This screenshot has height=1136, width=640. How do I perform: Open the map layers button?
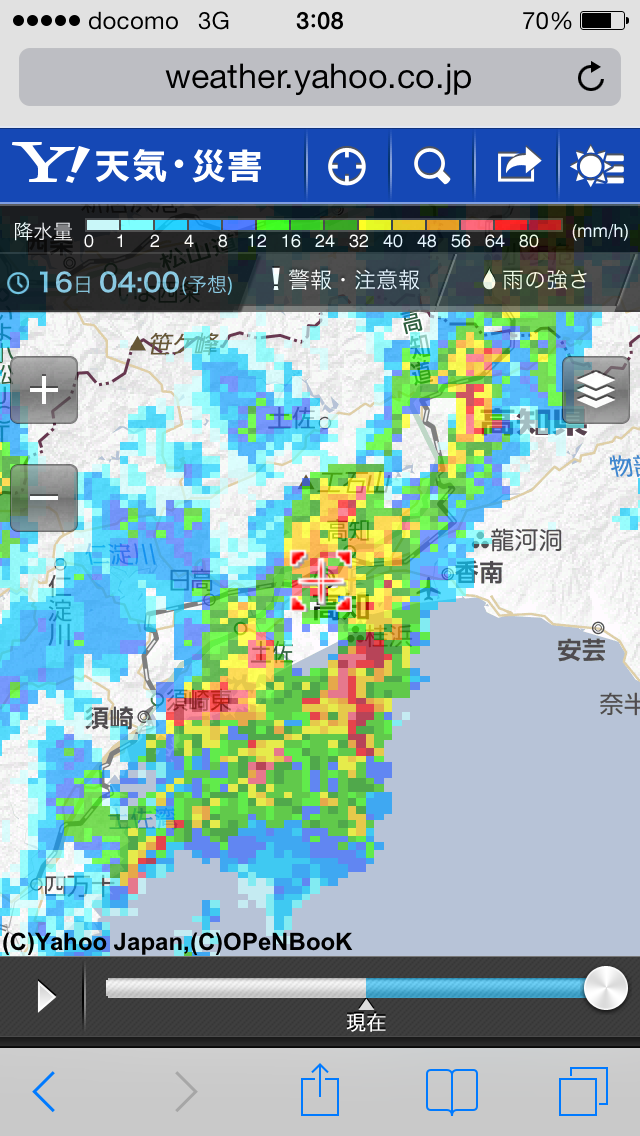[596, 390]
